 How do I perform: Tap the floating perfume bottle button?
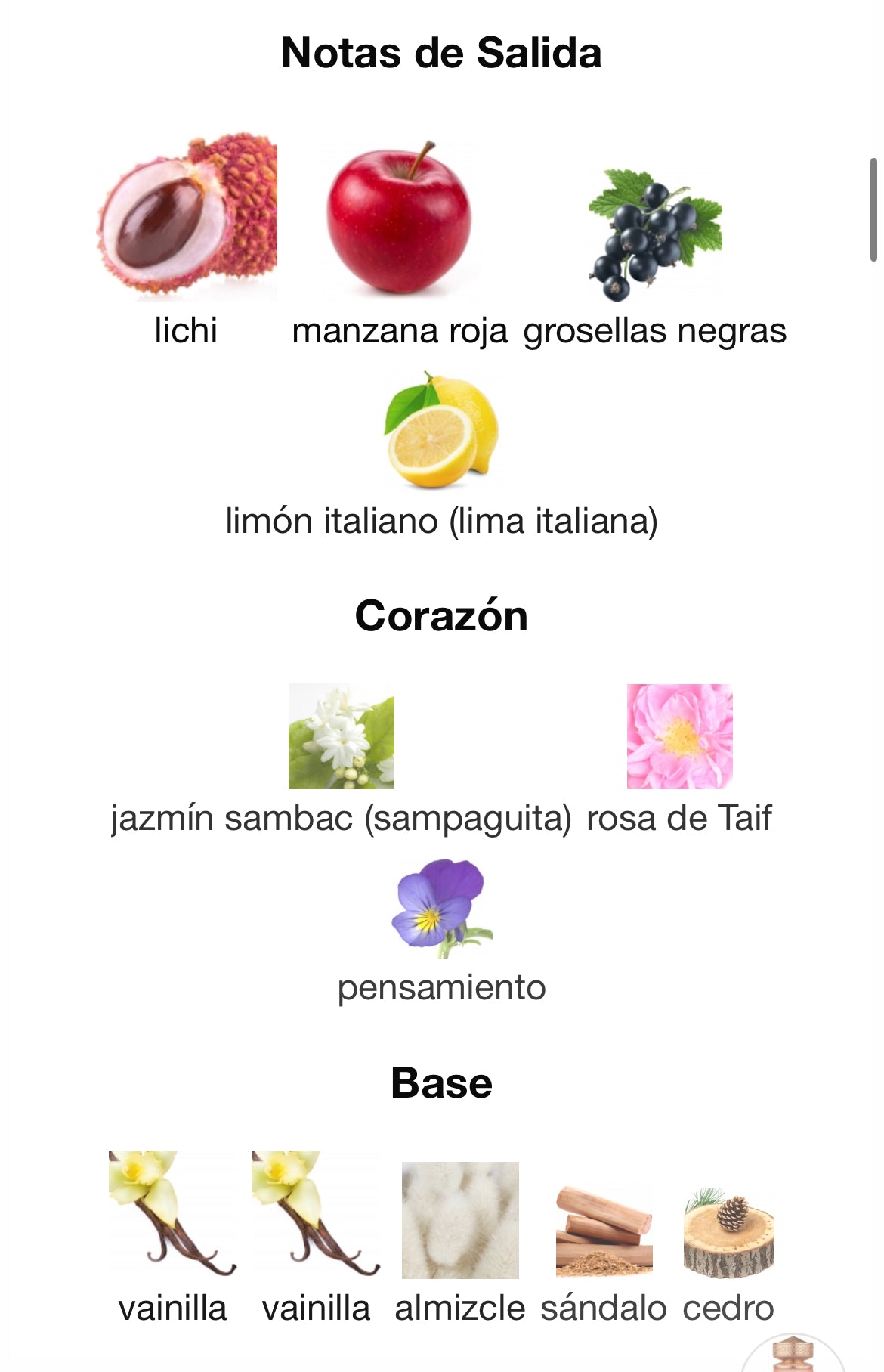(x=793, y=1357)
